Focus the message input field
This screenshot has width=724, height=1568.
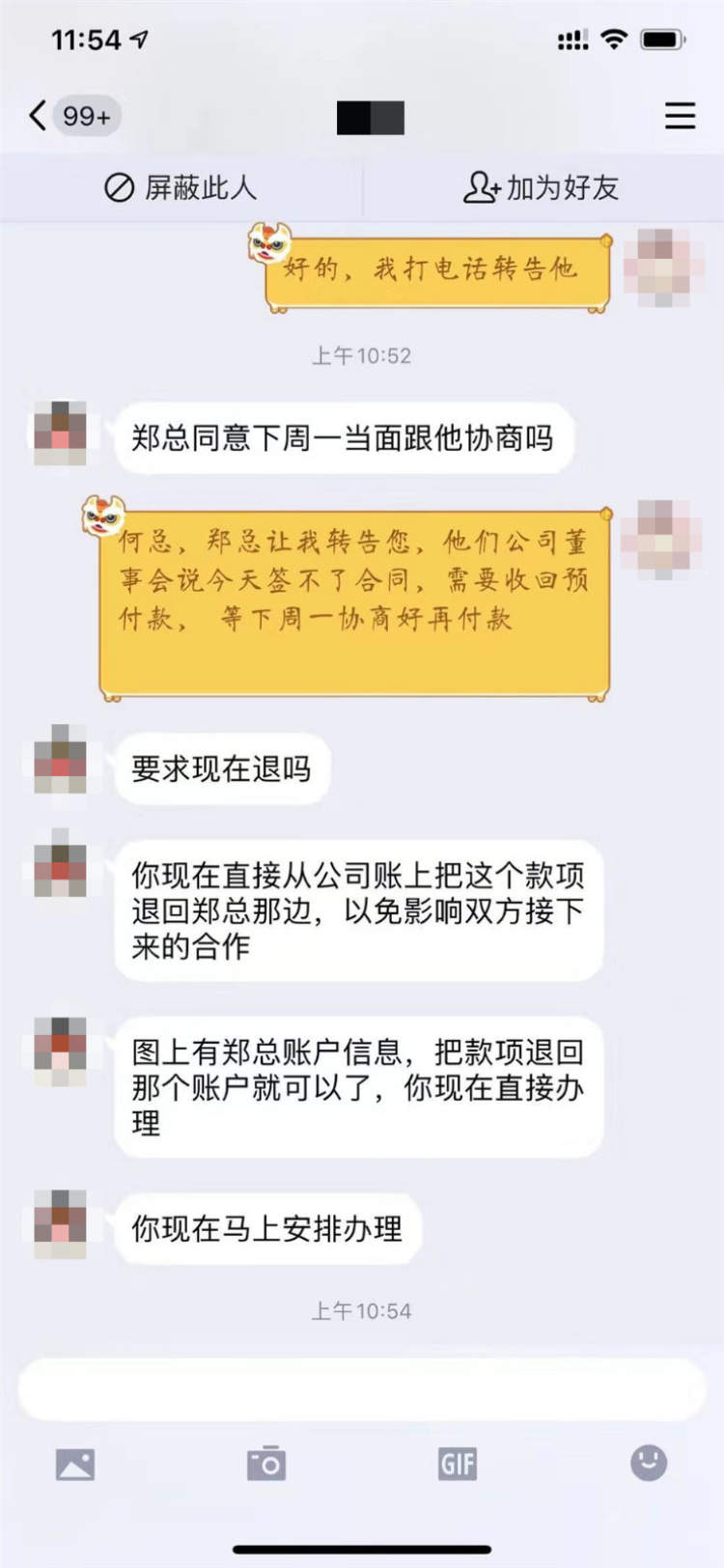coord(362,1388)
